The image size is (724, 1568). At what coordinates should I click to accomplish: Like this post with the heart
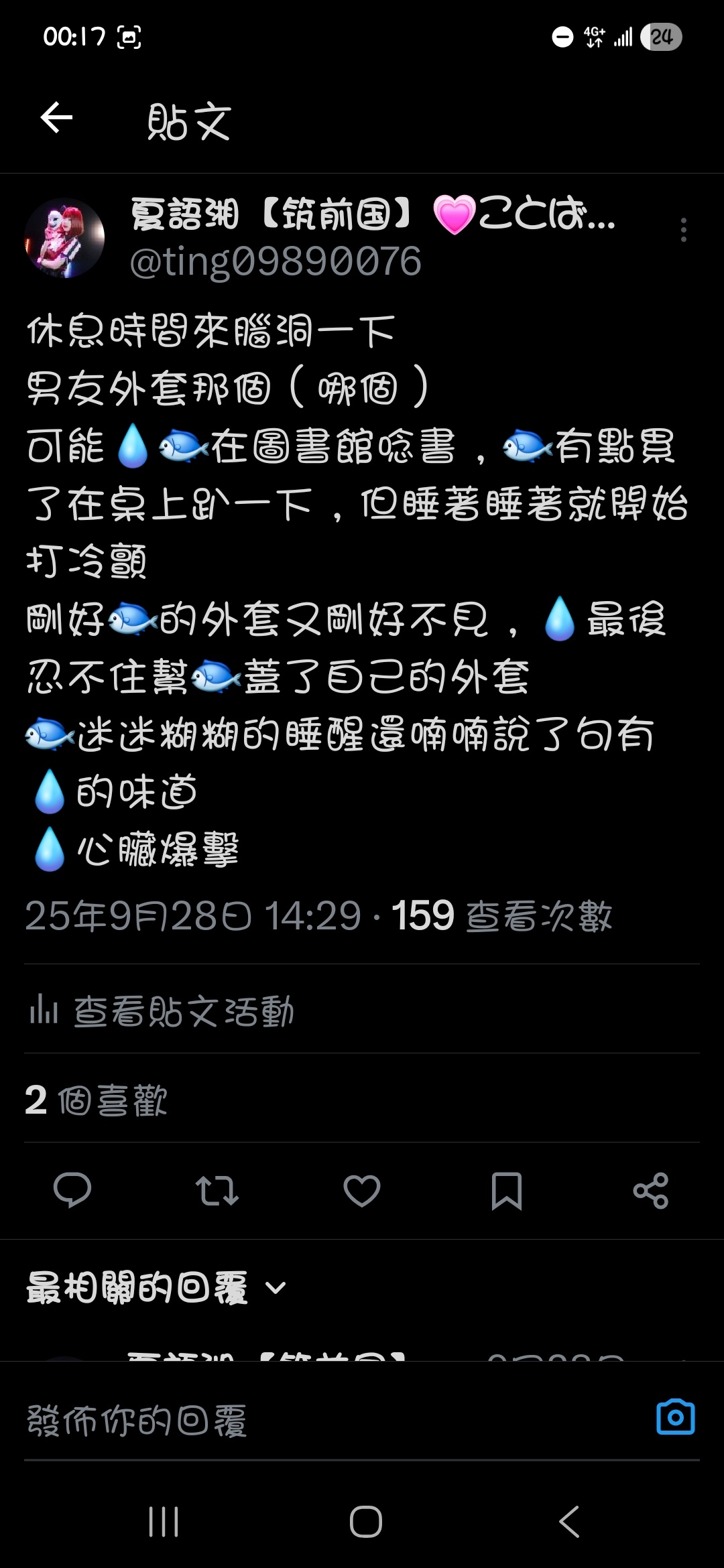pos(362,1190)
